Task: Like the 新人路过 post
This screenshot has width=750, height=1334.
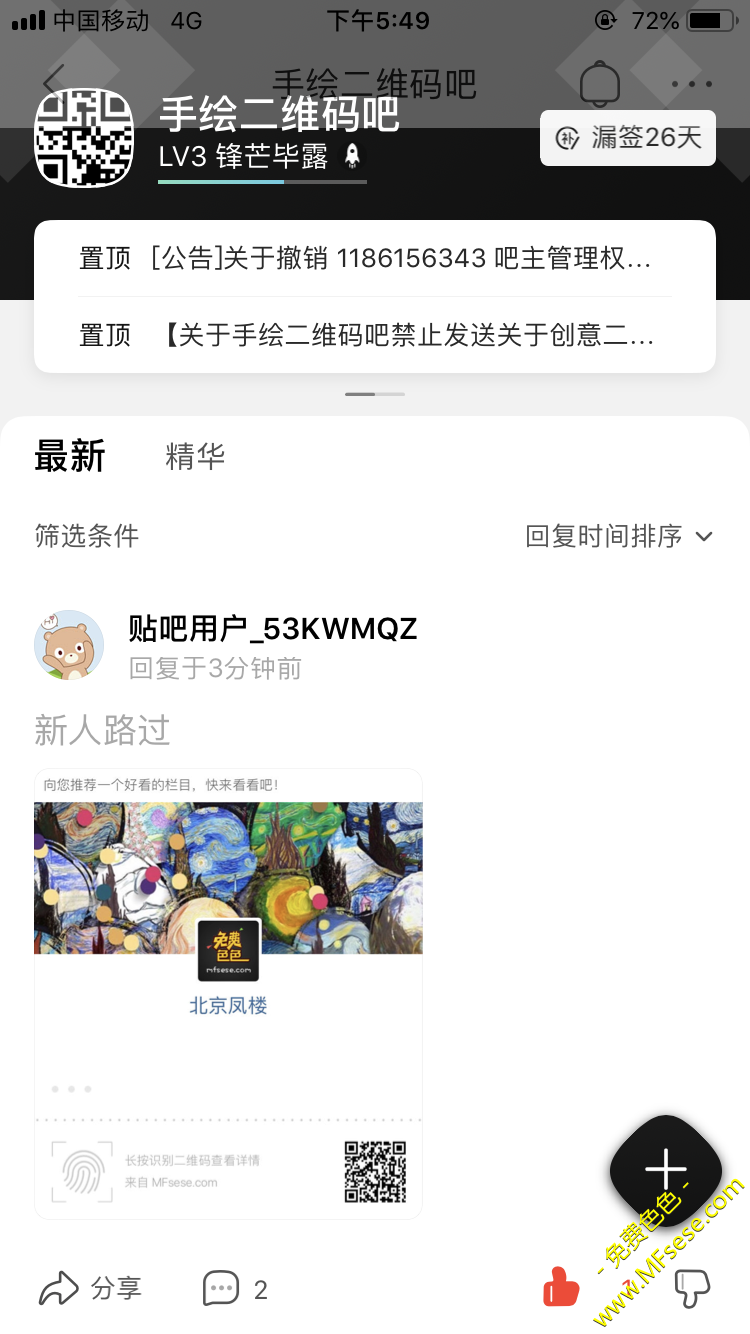Action: pos(561,1287)
